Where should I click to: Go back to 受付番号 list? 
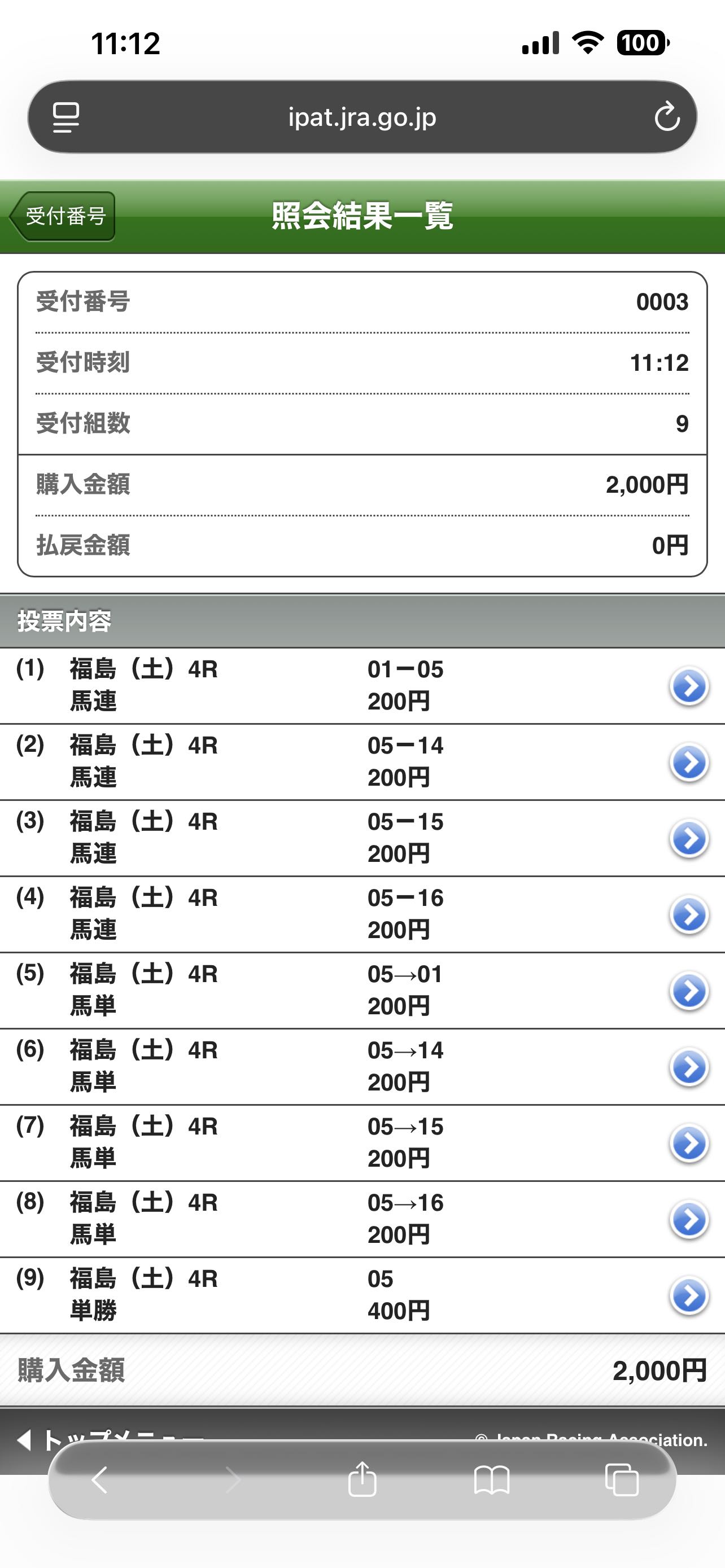(63, 216)
